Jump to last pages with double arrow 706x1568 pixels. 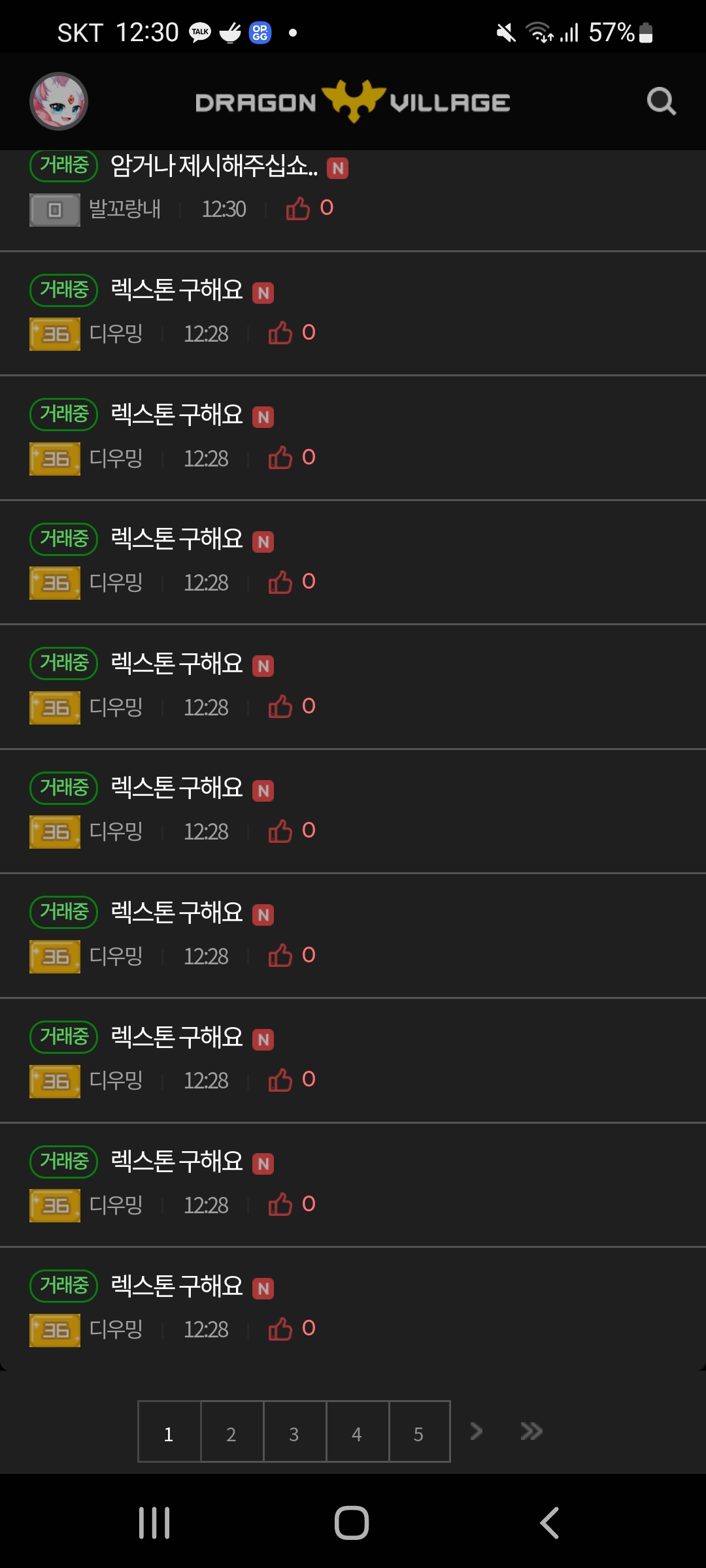531,1431
